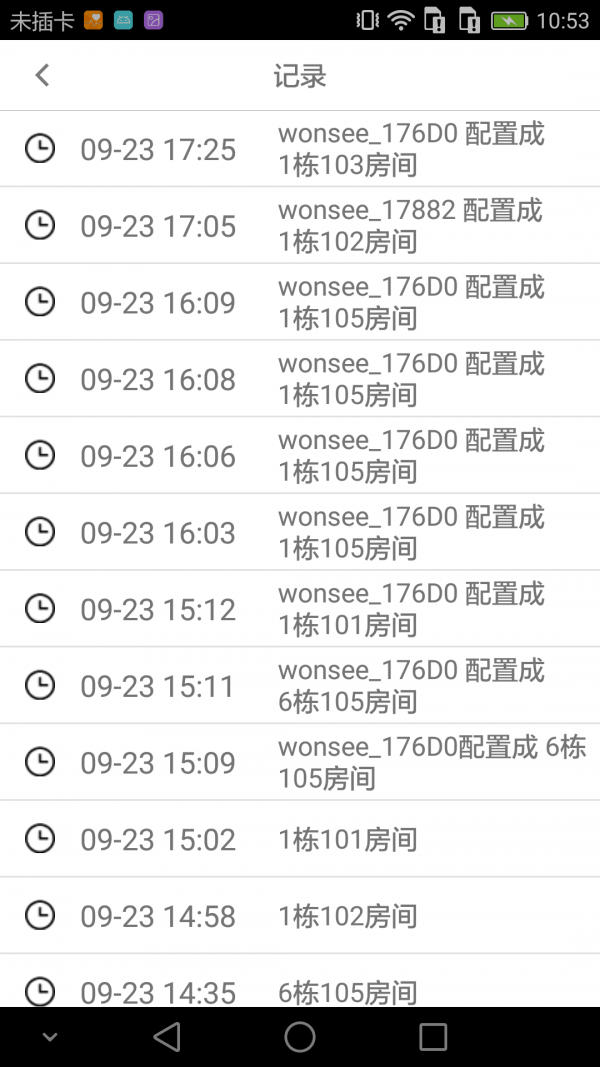Open the 09-23 15:12 record for 1栋101房间
Viewport: 600px width, 1067px height.
[x=300, y=609]
